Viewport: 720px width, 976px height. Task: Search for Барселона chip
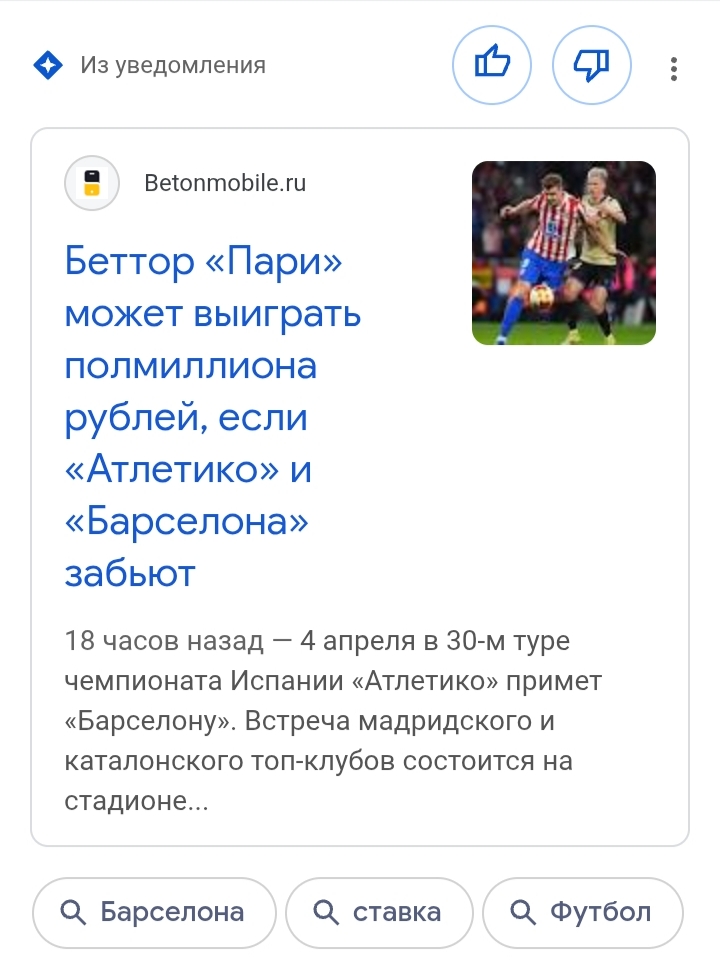click(154, 912)
